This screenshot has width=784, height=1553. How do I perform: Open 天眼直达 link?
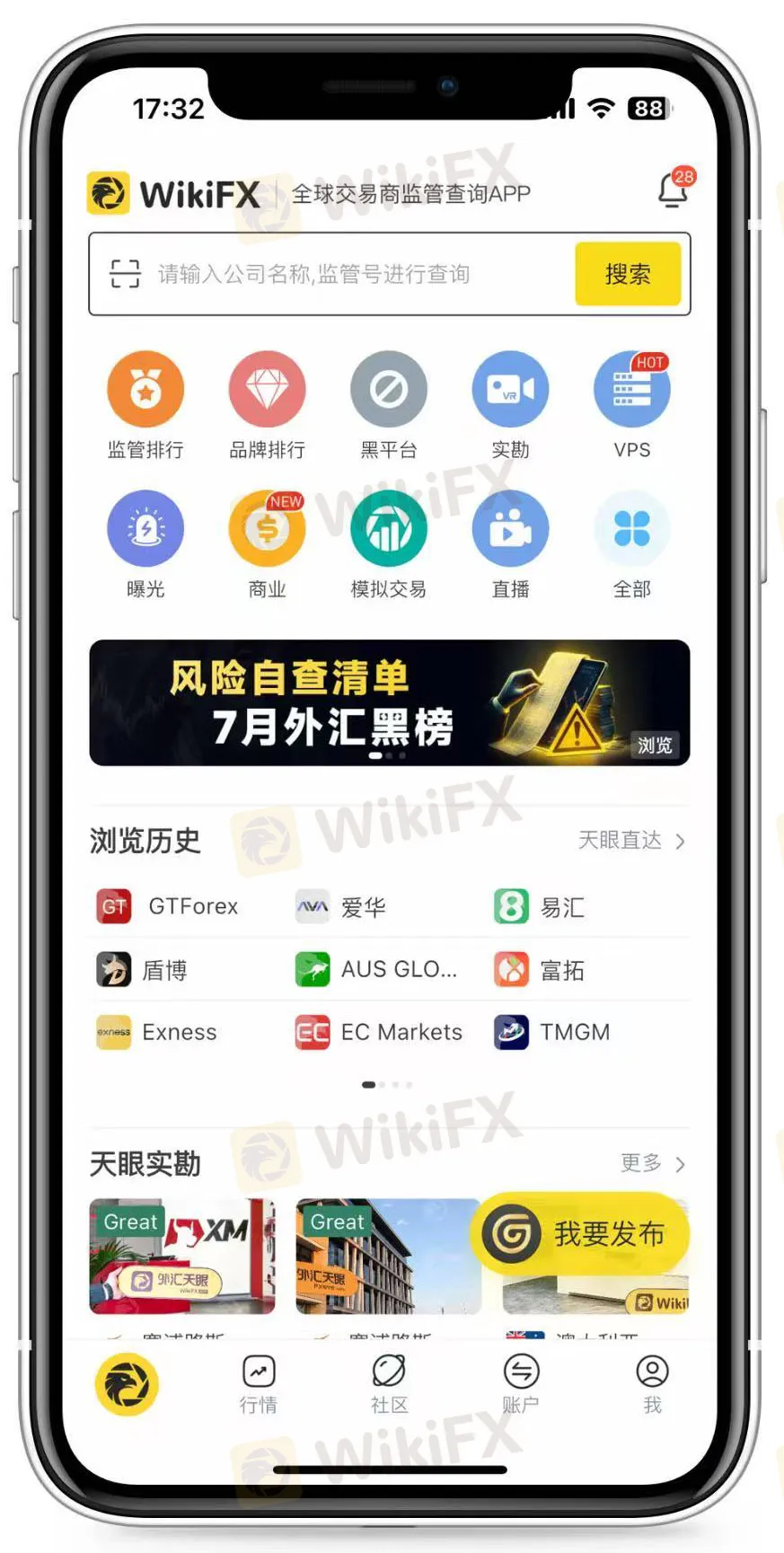click(630, 840)
